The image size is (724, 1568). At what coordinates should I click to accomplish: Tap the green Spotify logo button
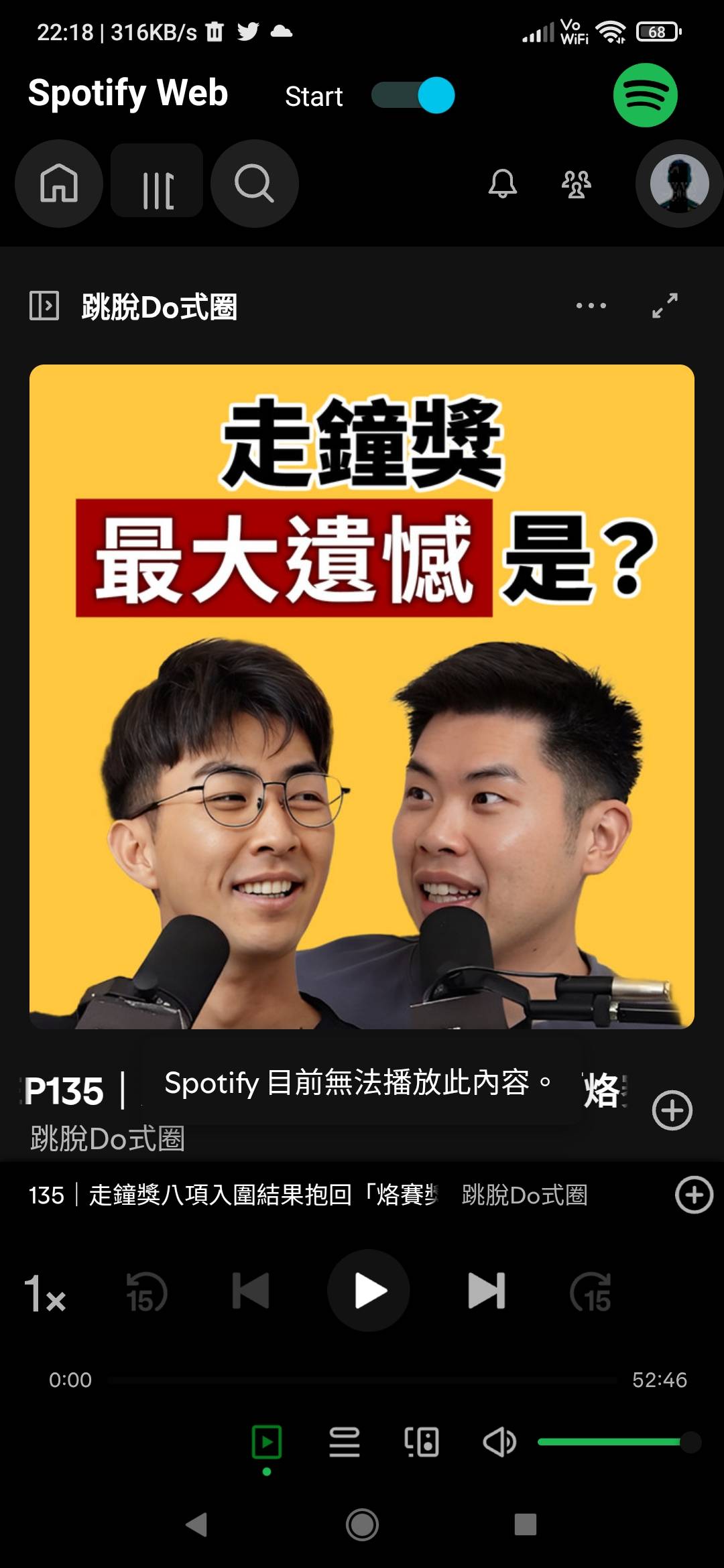(645, 95)
